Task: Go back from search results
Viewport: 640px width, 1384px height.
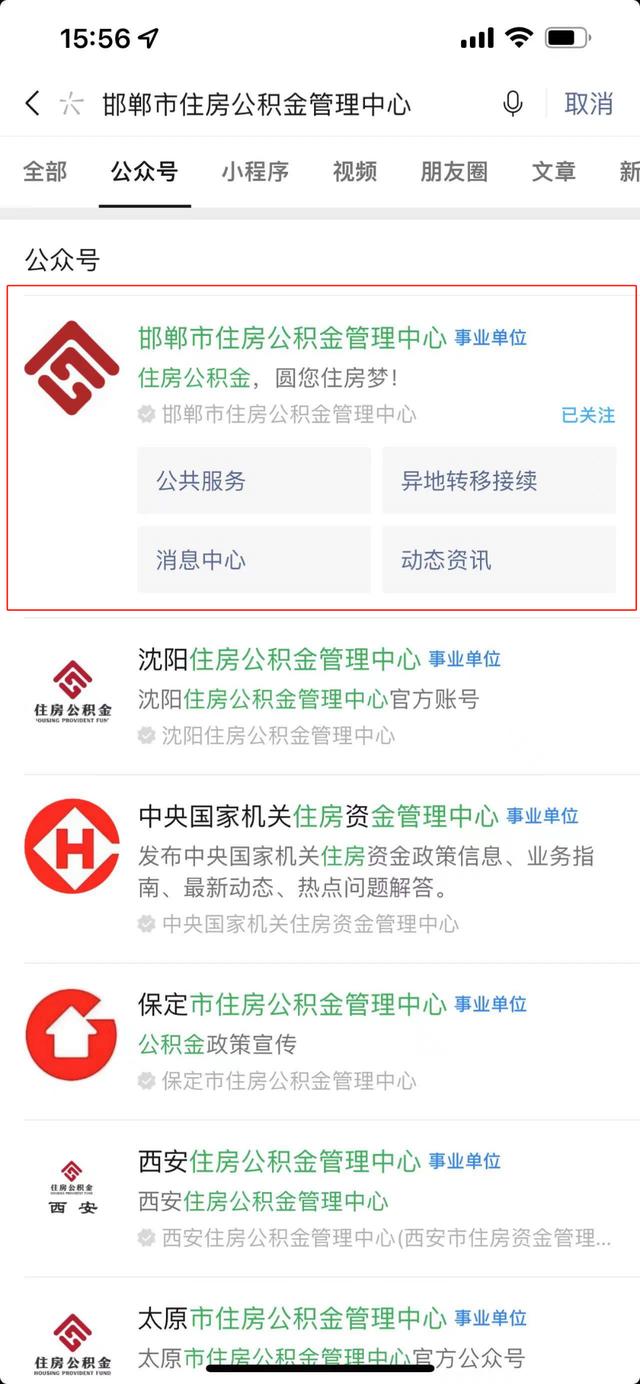Action: 33,103
